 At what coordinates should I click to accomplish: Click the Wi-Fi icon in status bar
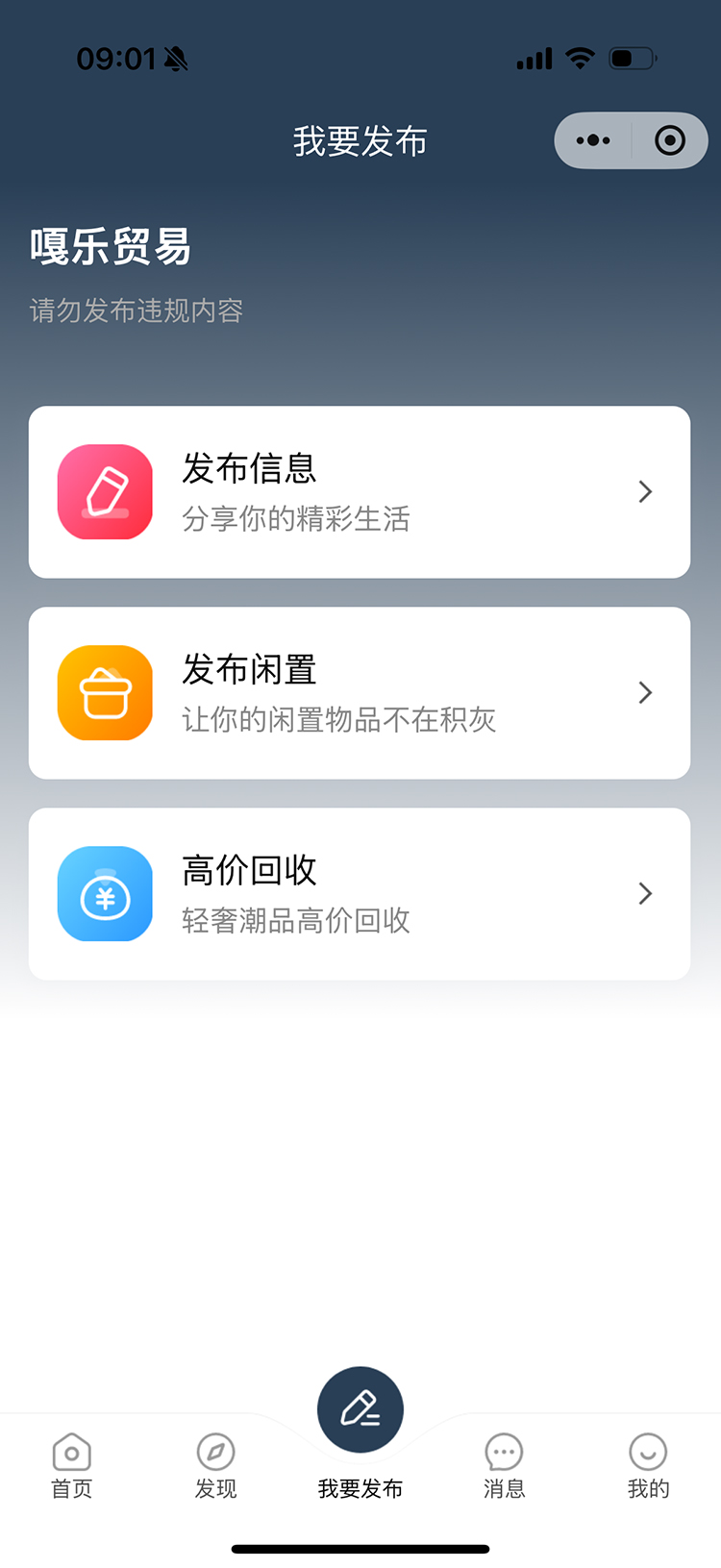click(x=579, y=58)
